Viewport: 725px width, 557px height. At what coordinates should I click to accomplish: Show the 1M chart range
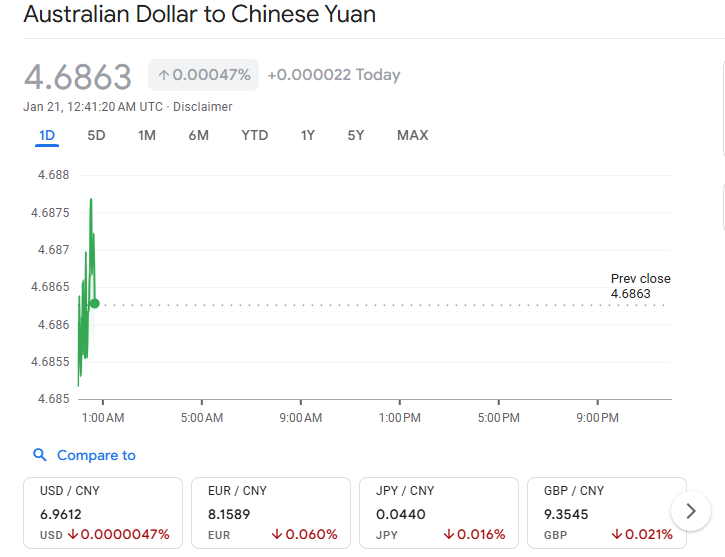point(147,135)
